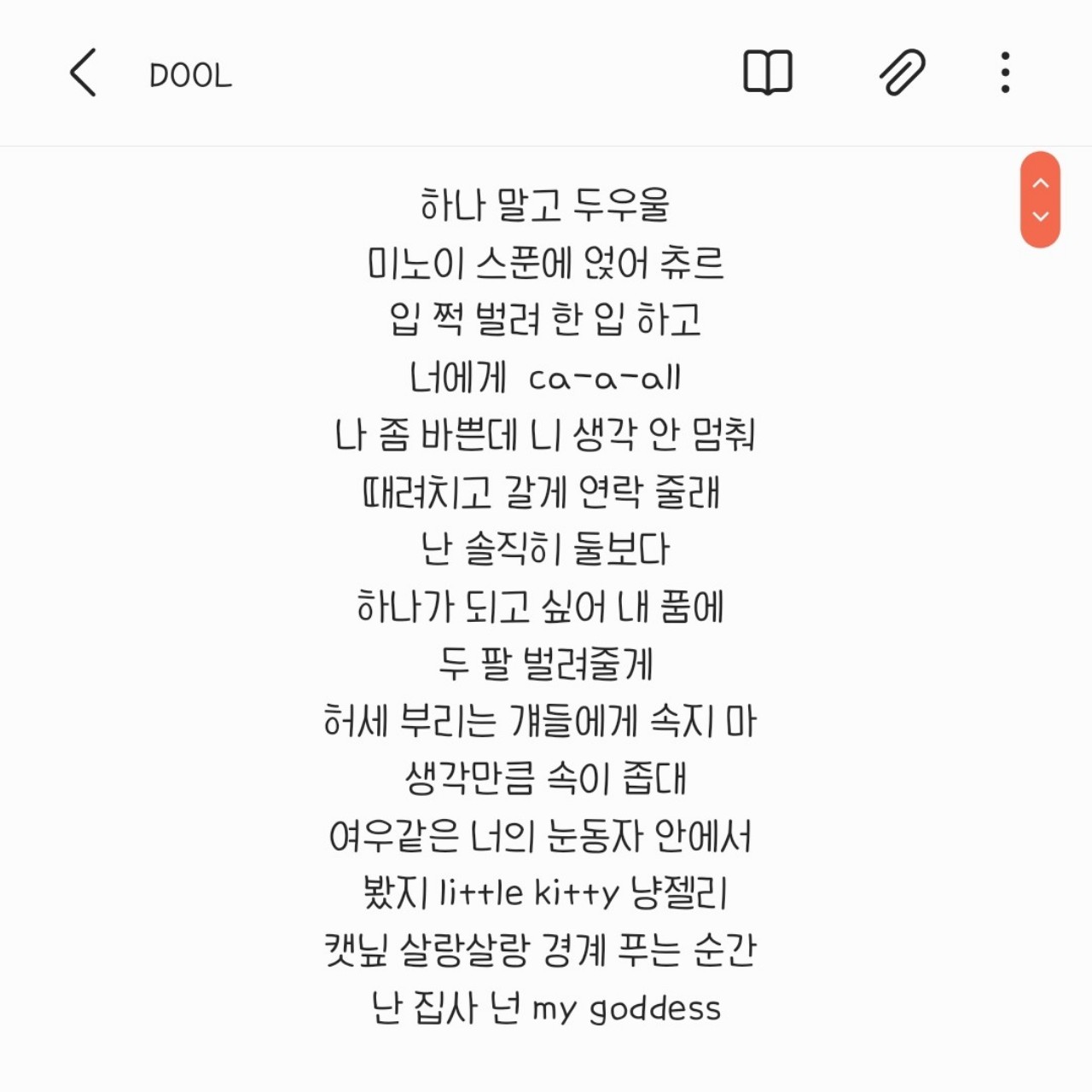Tap the paperclip attach icon
This screenshot has height=1092, width=1092.
(x=902, y=73)
